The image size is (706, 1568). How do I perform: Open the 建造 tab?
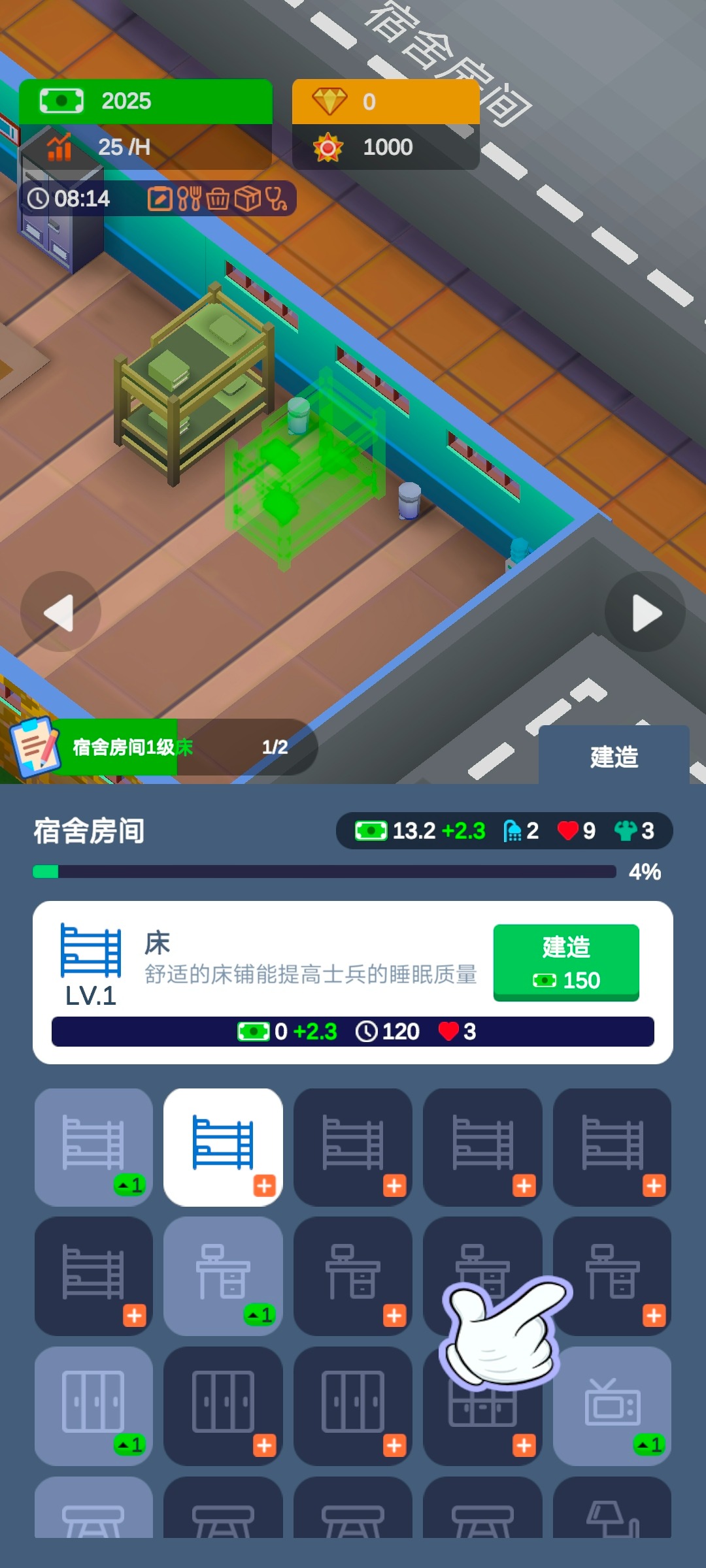point(613,757)
